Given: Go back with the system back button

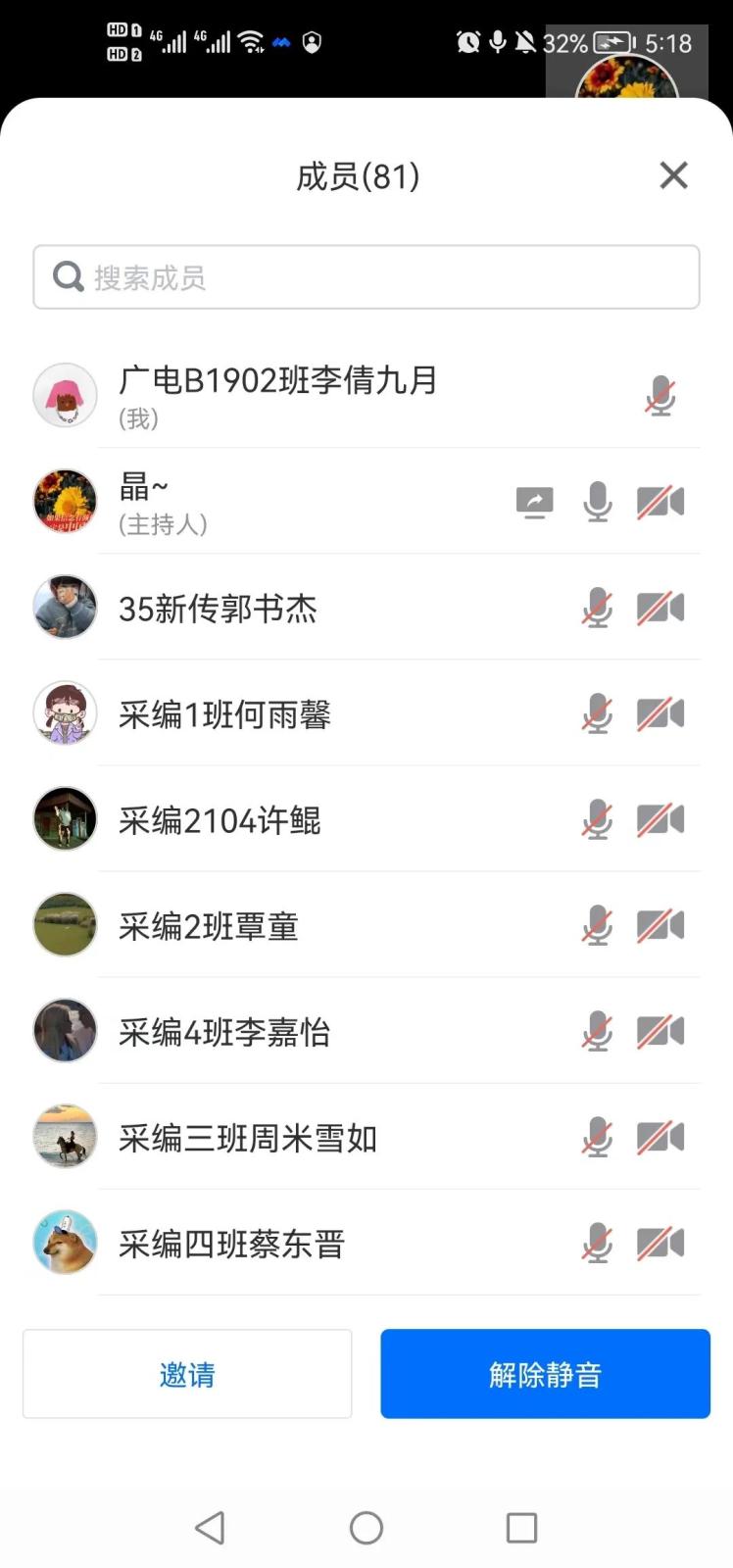Looking at the screenshot, I should [x=210, y=1527].
